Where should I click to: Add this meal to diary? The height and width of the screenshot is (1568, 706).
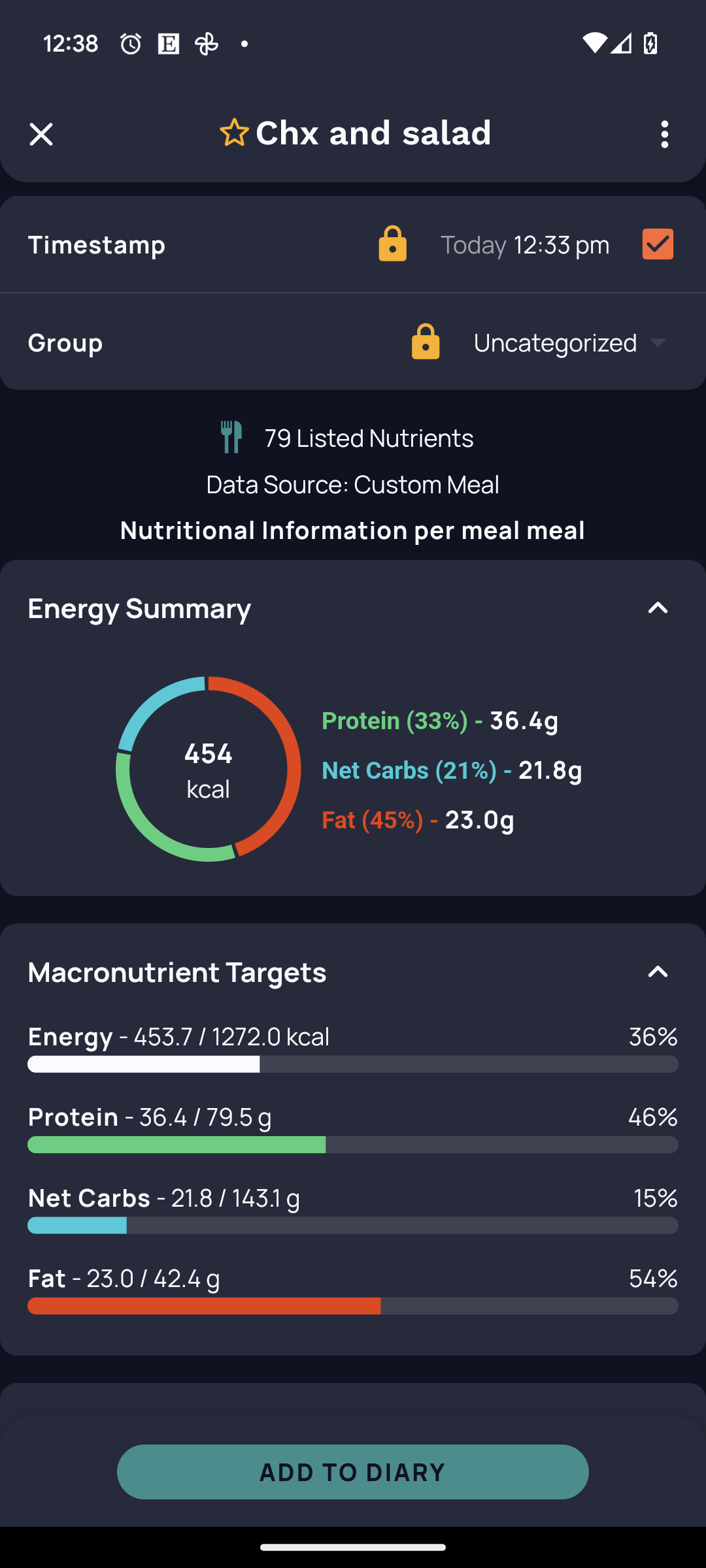pyautogui.click(x=353, y=1472)
